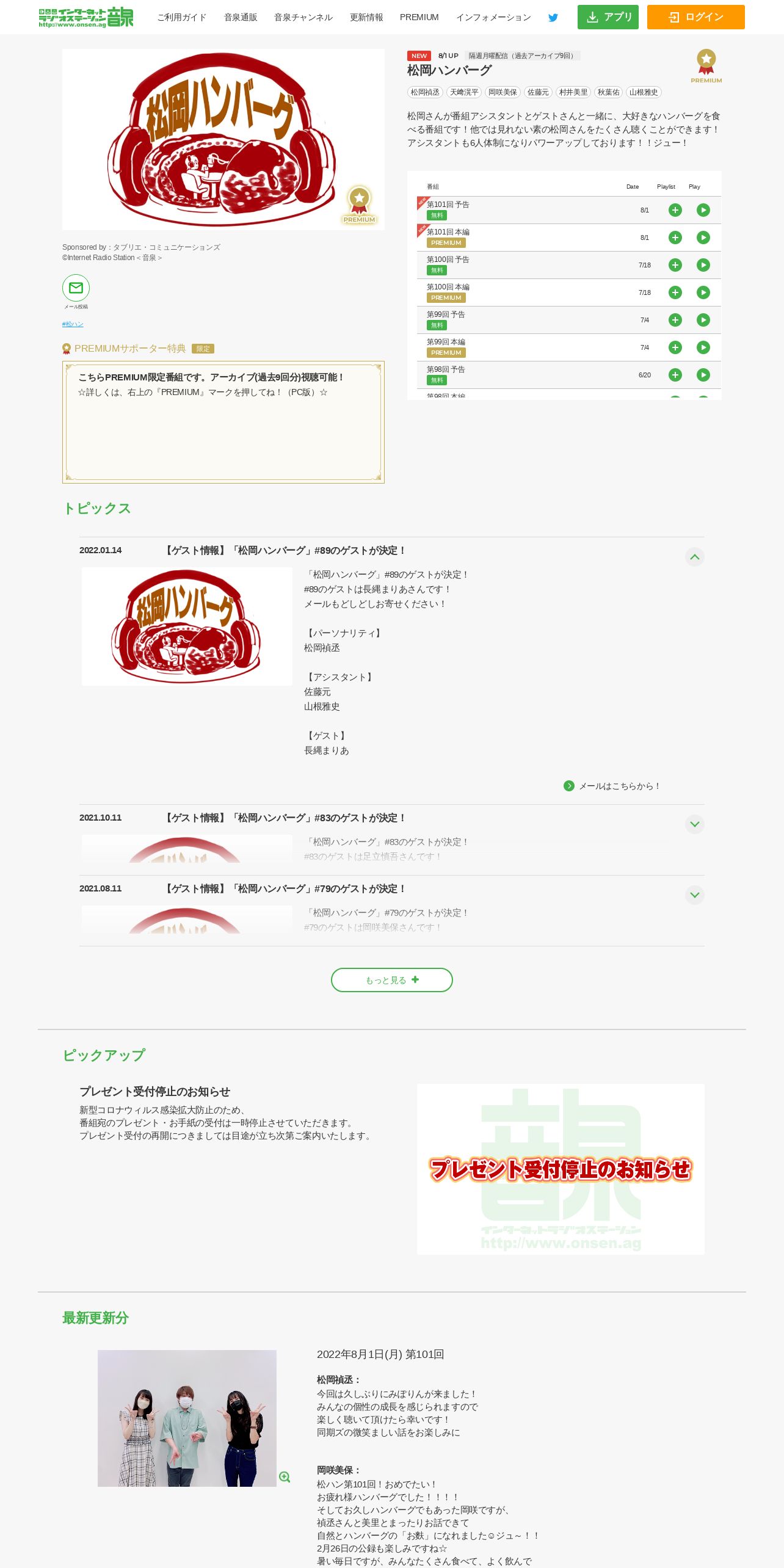The width and height of the screenshot is (784, 1568).
Task: Collapse the #89 guest topic
Action: 694,557
